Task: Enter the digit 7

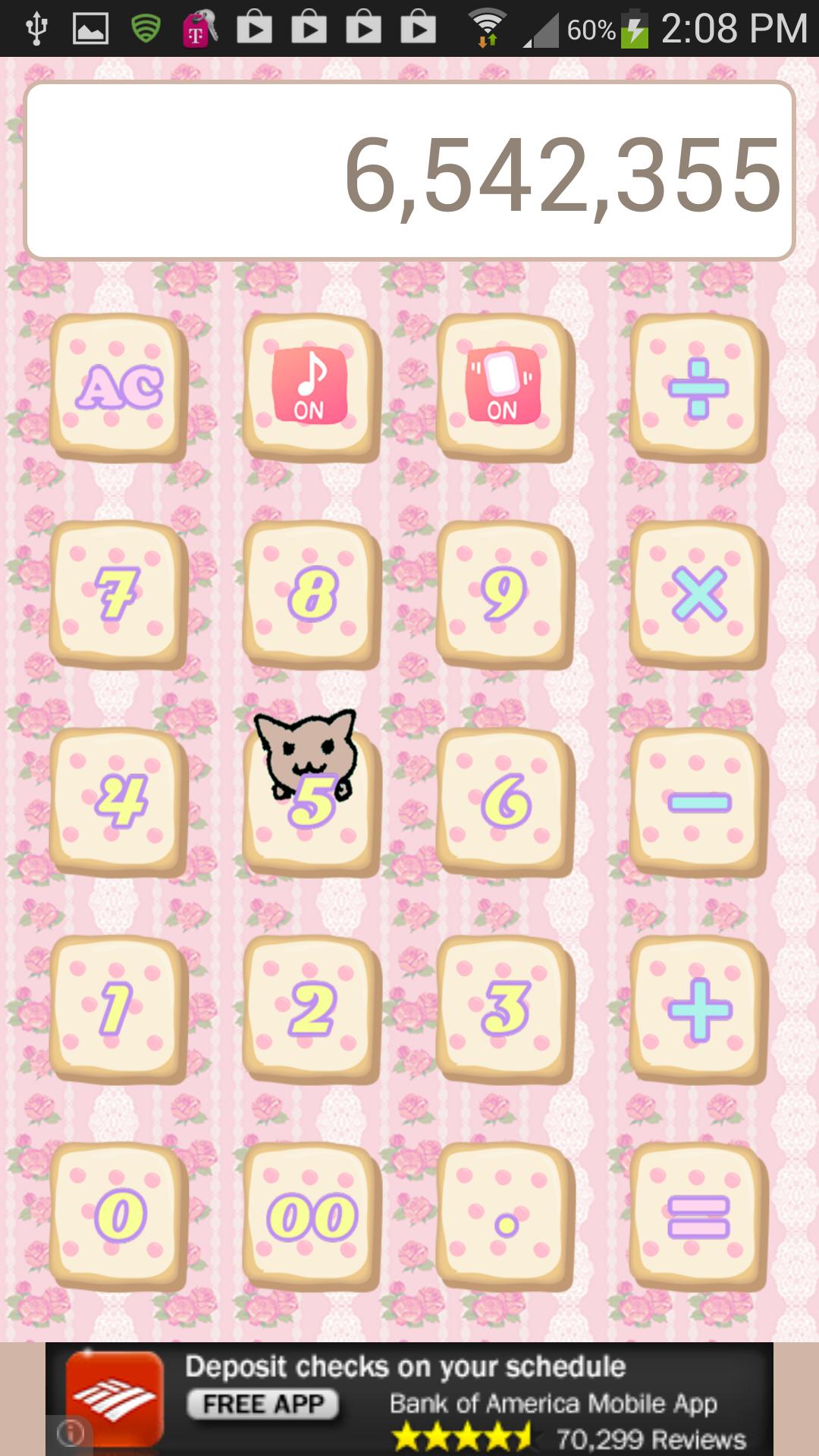Action: coord(118,595)
